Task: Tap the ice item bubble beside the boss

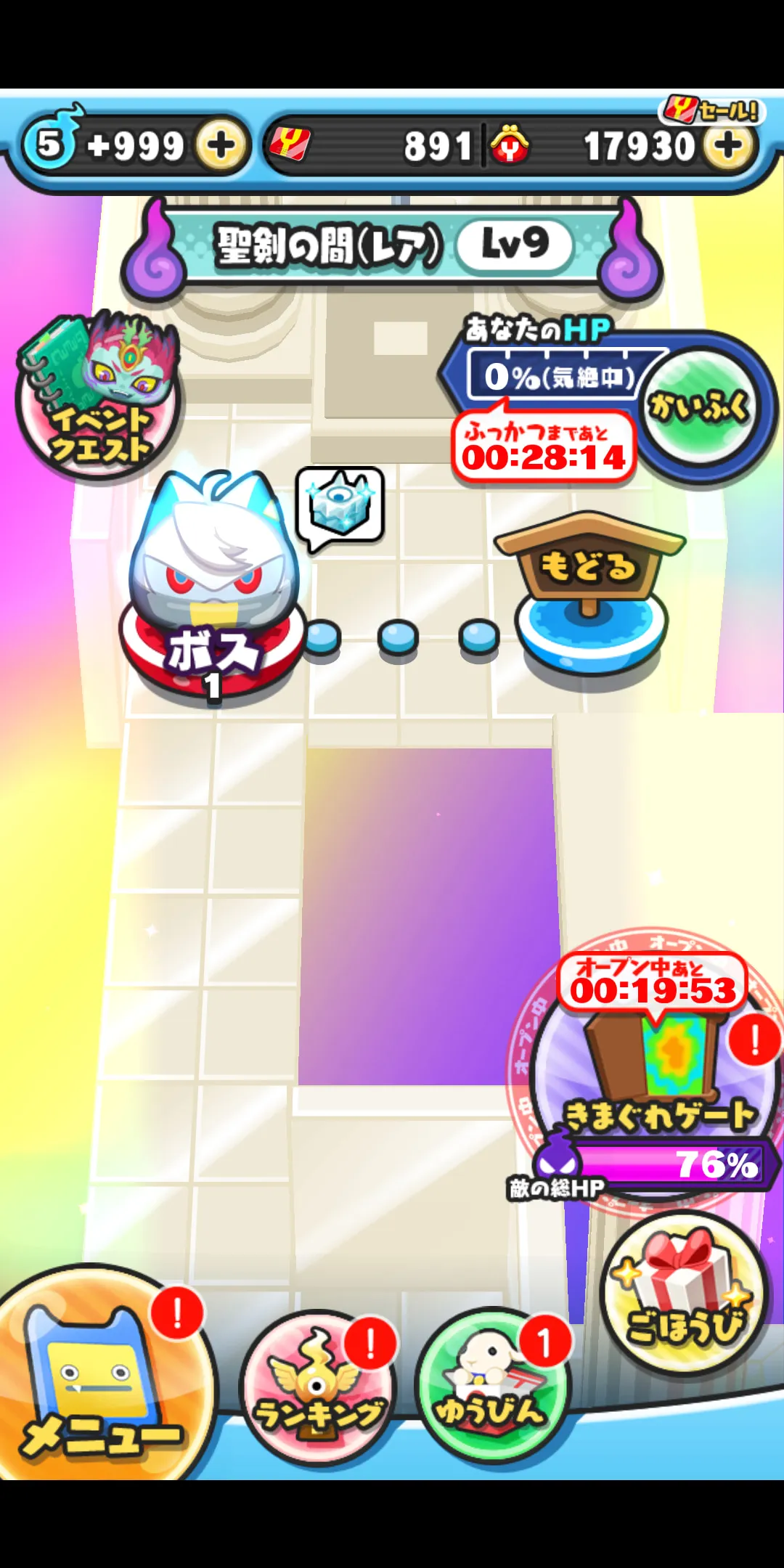Action: [x=340, y=507]
